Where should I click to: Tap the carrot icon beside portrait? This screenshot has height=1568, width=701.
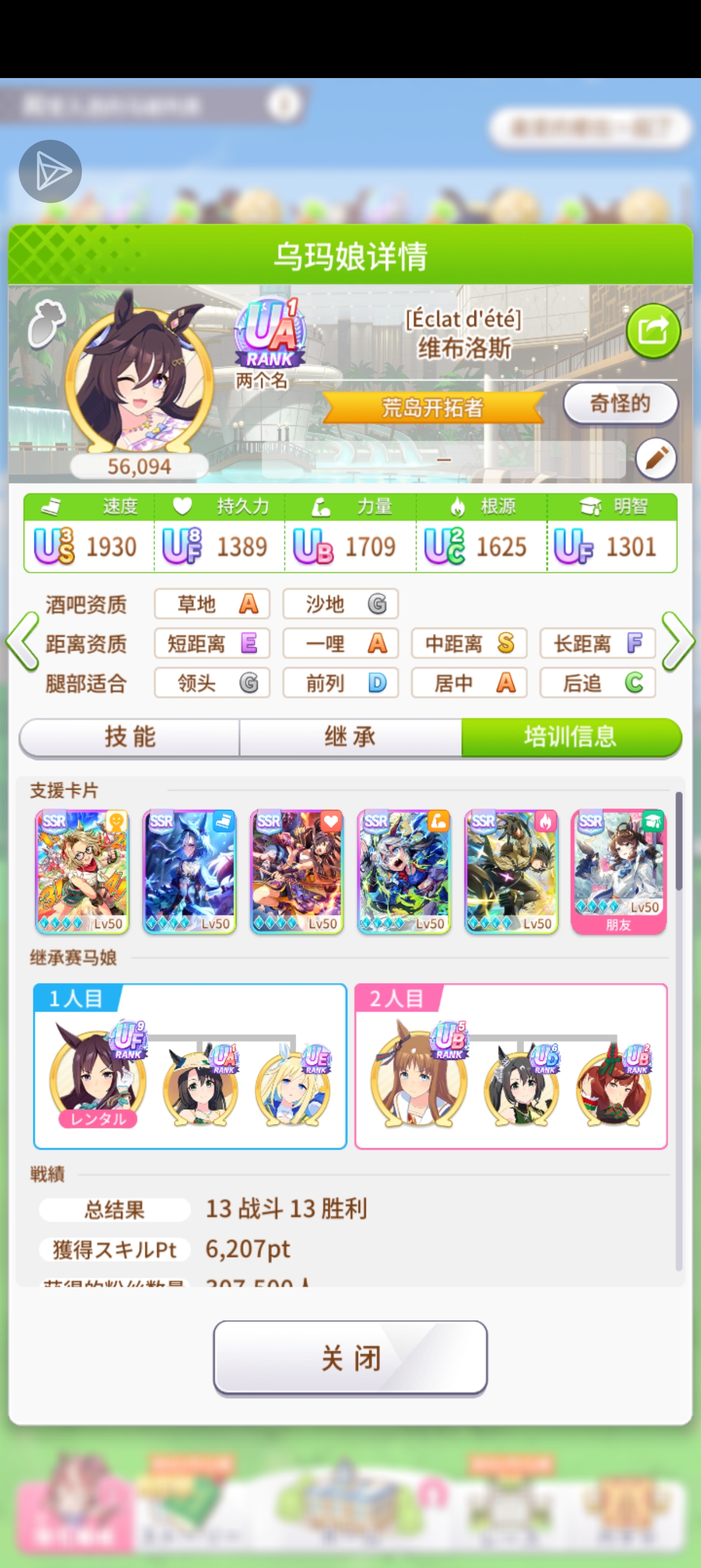click(x=46, y=323)
